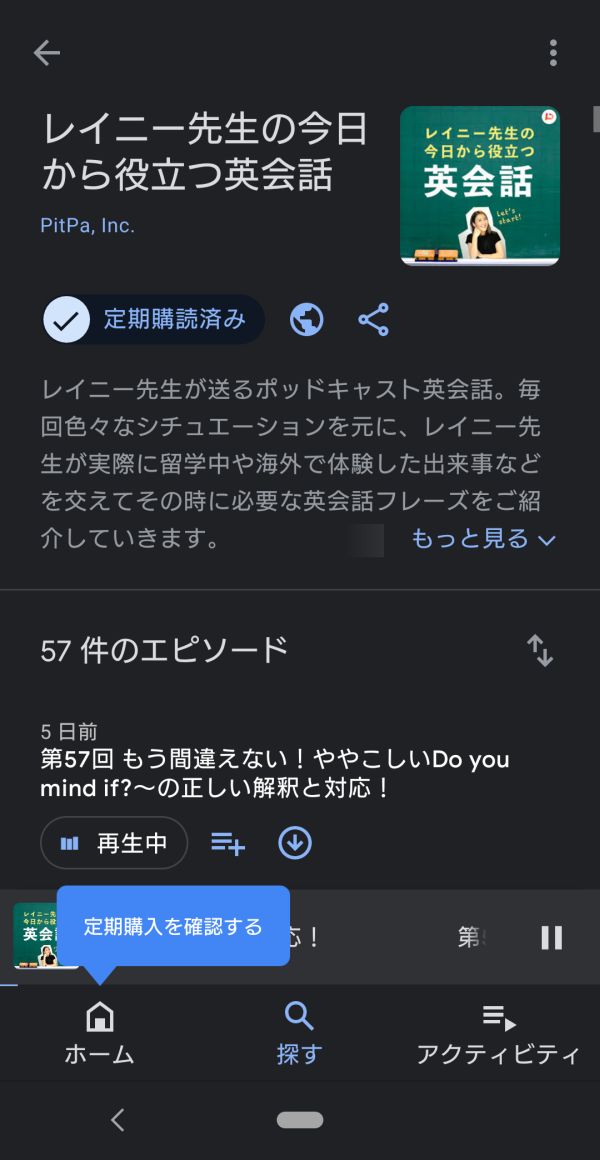
Task: Add episode 第57回 to queue
Action: coord(228,843)
